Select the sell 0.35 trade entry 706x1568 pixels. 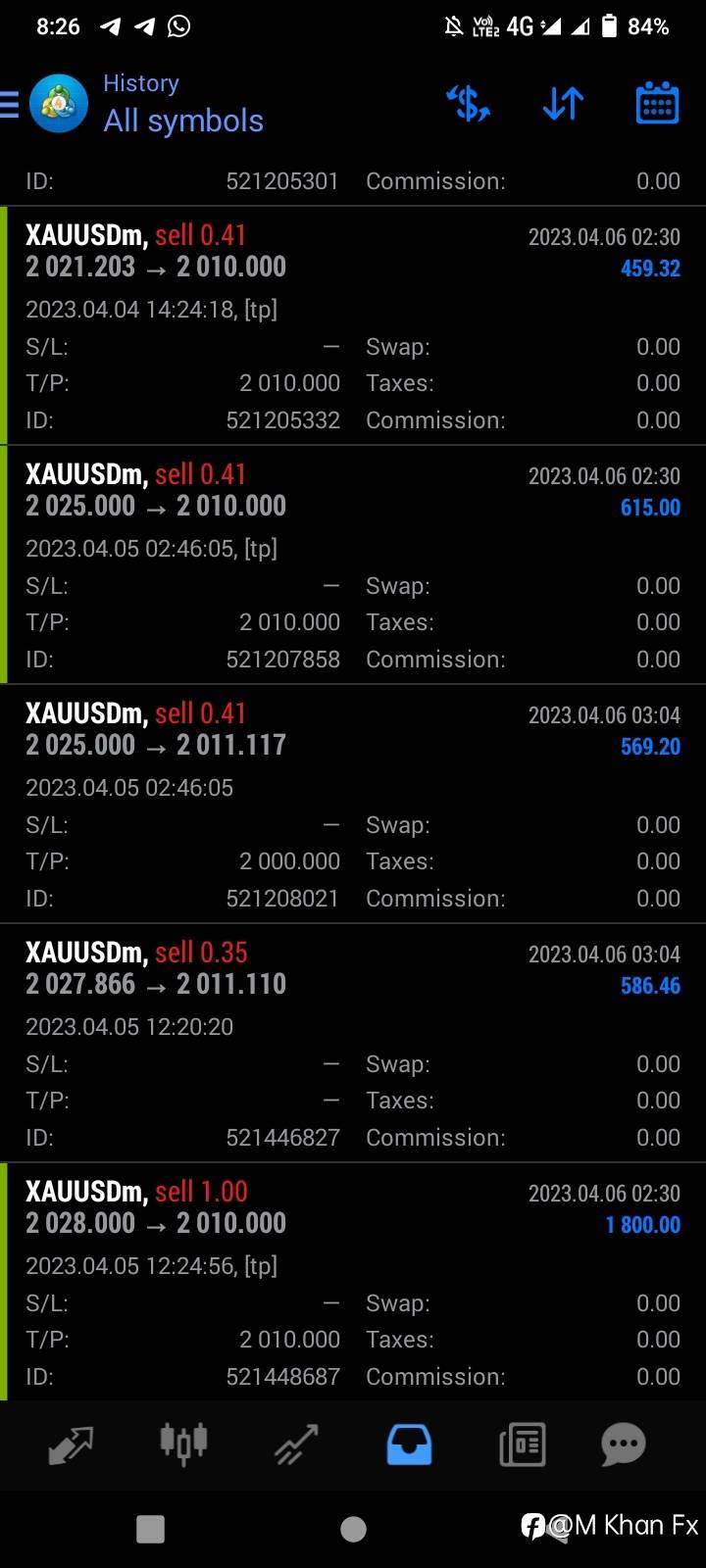pyautogui.click(x=353, y=1043)
